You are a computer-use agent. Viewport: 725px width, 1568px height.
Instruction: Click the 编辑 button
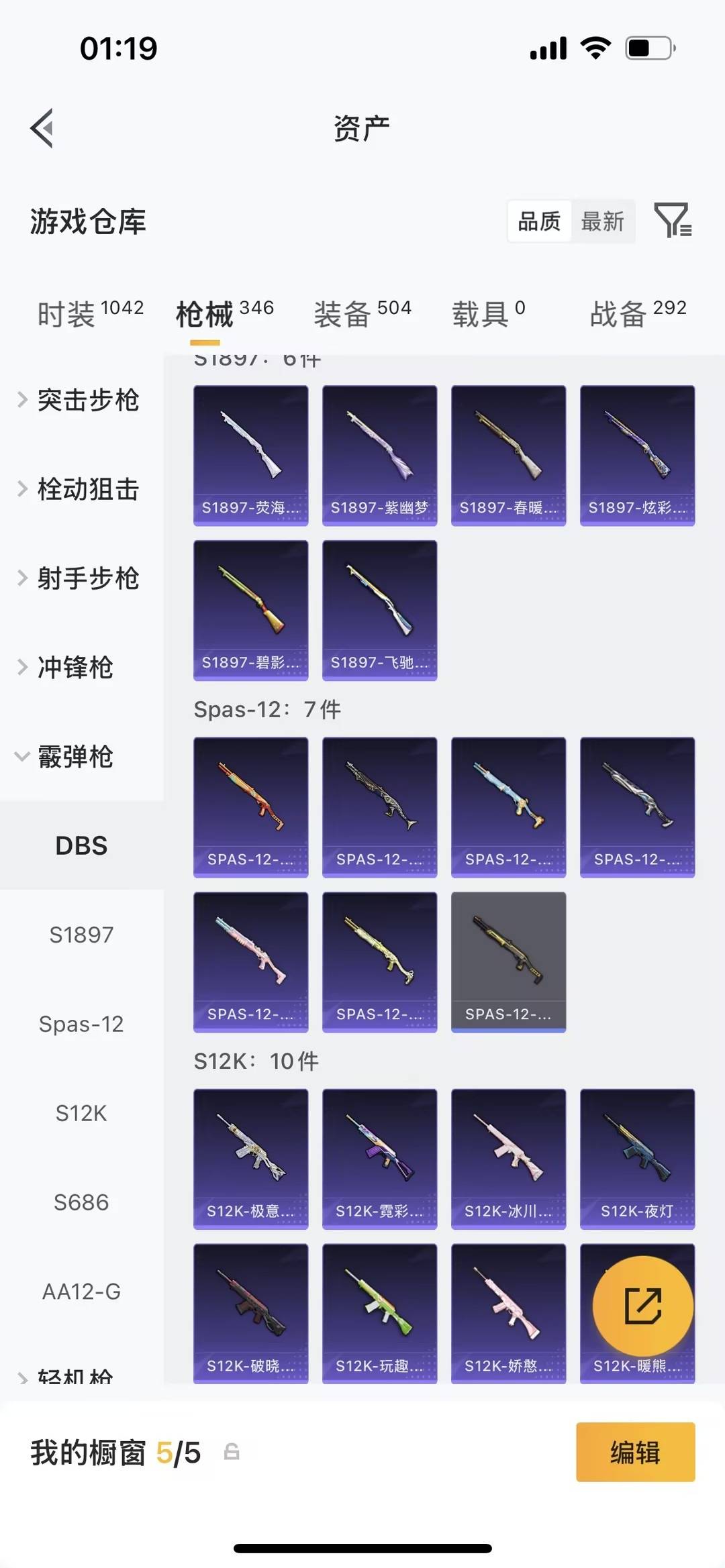tap(635, 1453)
